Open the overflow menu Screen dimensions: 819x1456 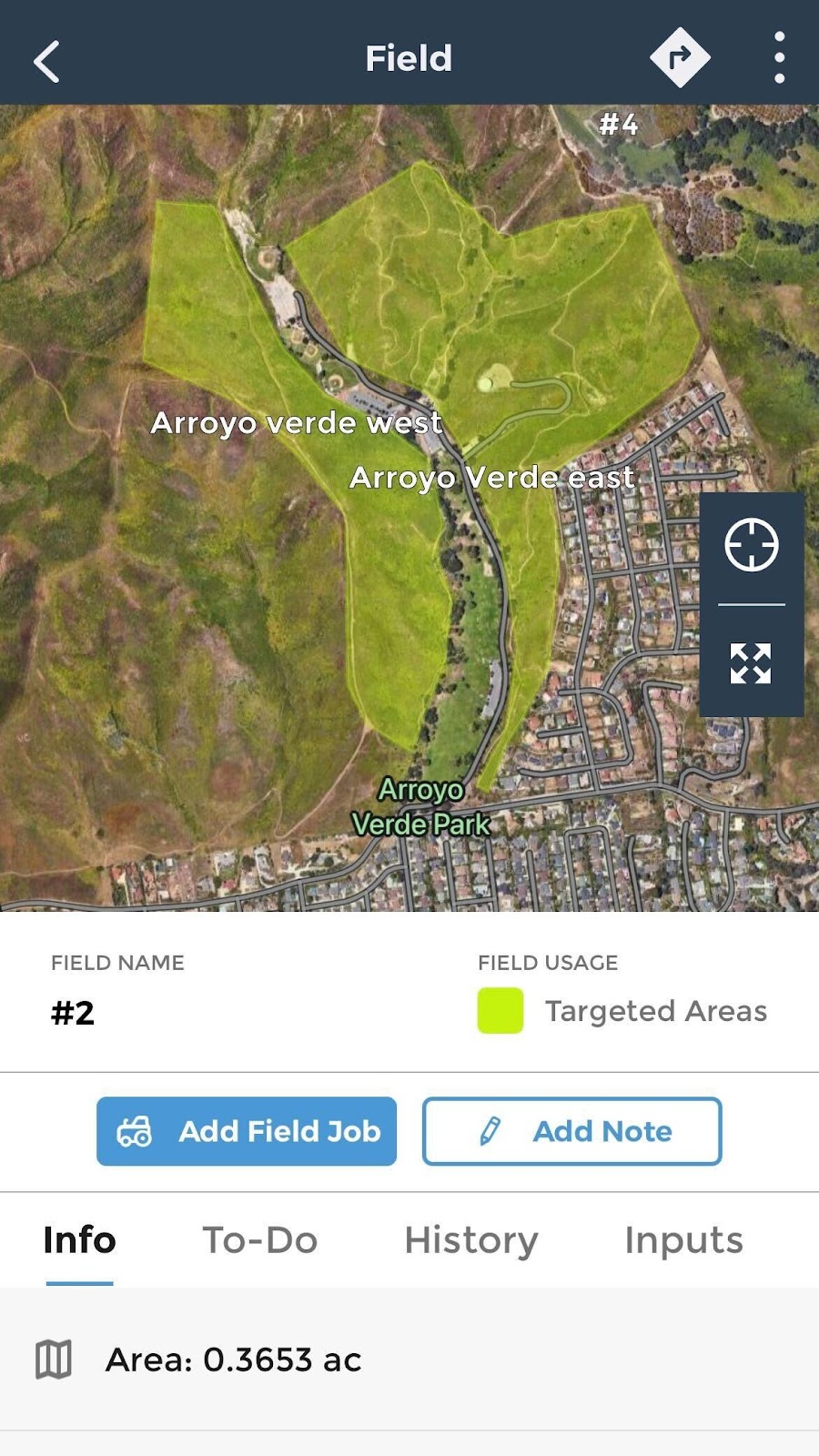coord(779,58)
